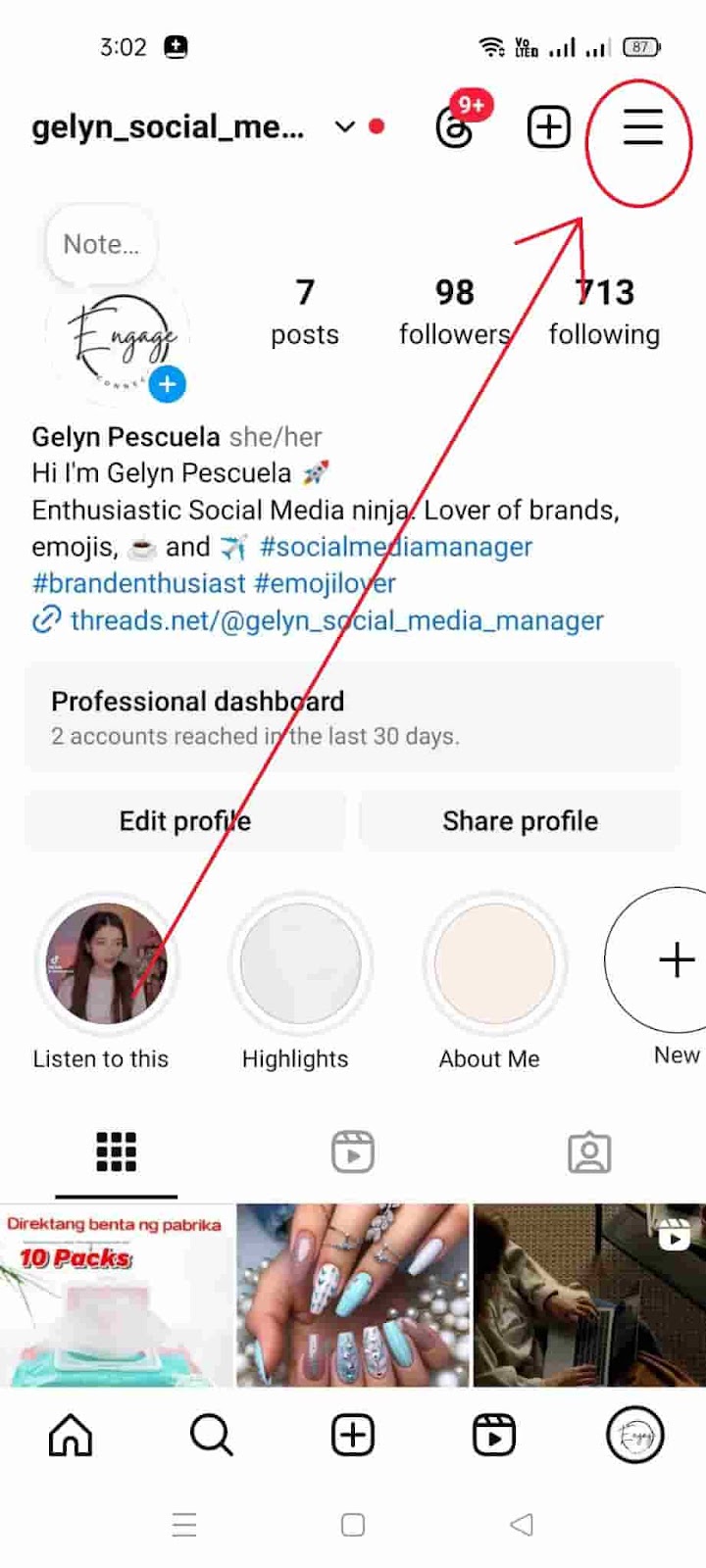706x1568 pixels.
Task: Go to the Home feed
Action: click(71, 1436)
